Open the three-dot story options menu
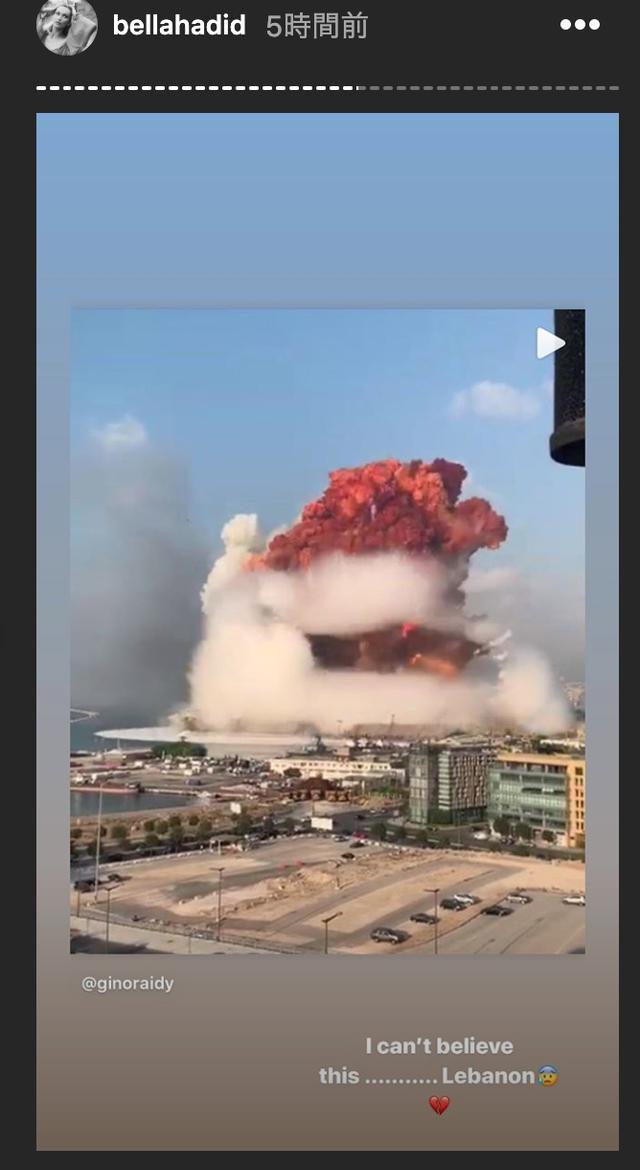The width and height of the screenshot is (640, 1170). [580, 26]
